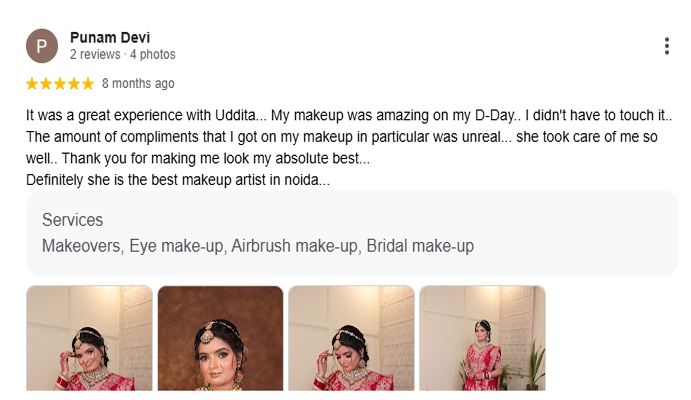Open the full-length bridal photo beside the plant

(482, 338)
